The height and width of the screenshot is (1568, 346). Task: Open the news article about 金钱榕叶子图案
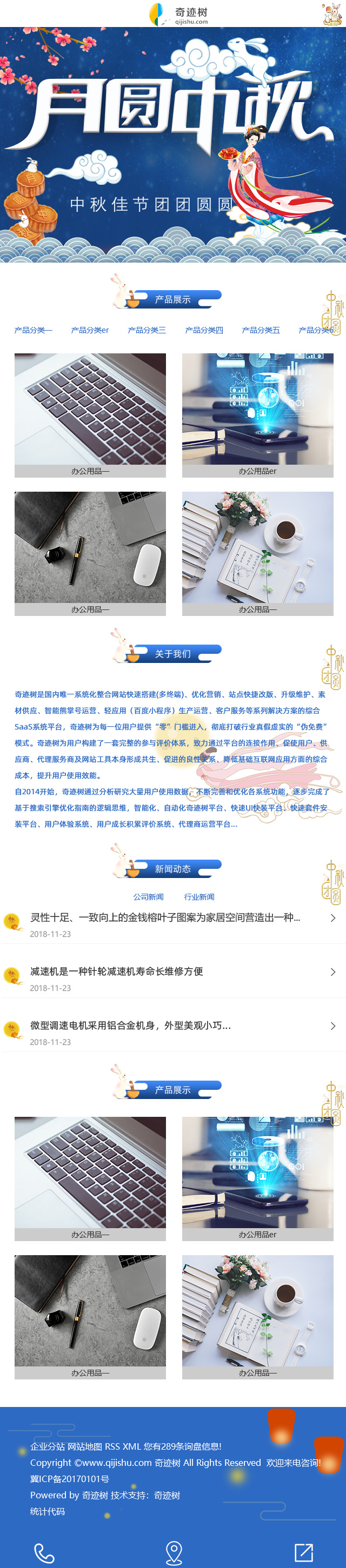[x=165, y=917]
